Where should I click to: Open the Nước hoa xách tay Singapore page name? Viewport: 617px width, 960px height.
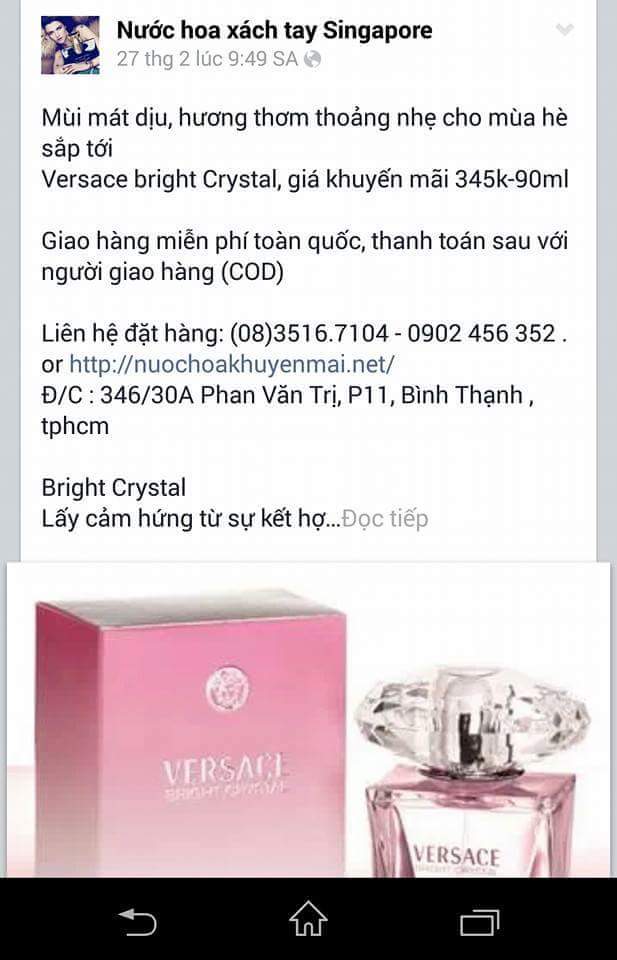tap(275, 31)
